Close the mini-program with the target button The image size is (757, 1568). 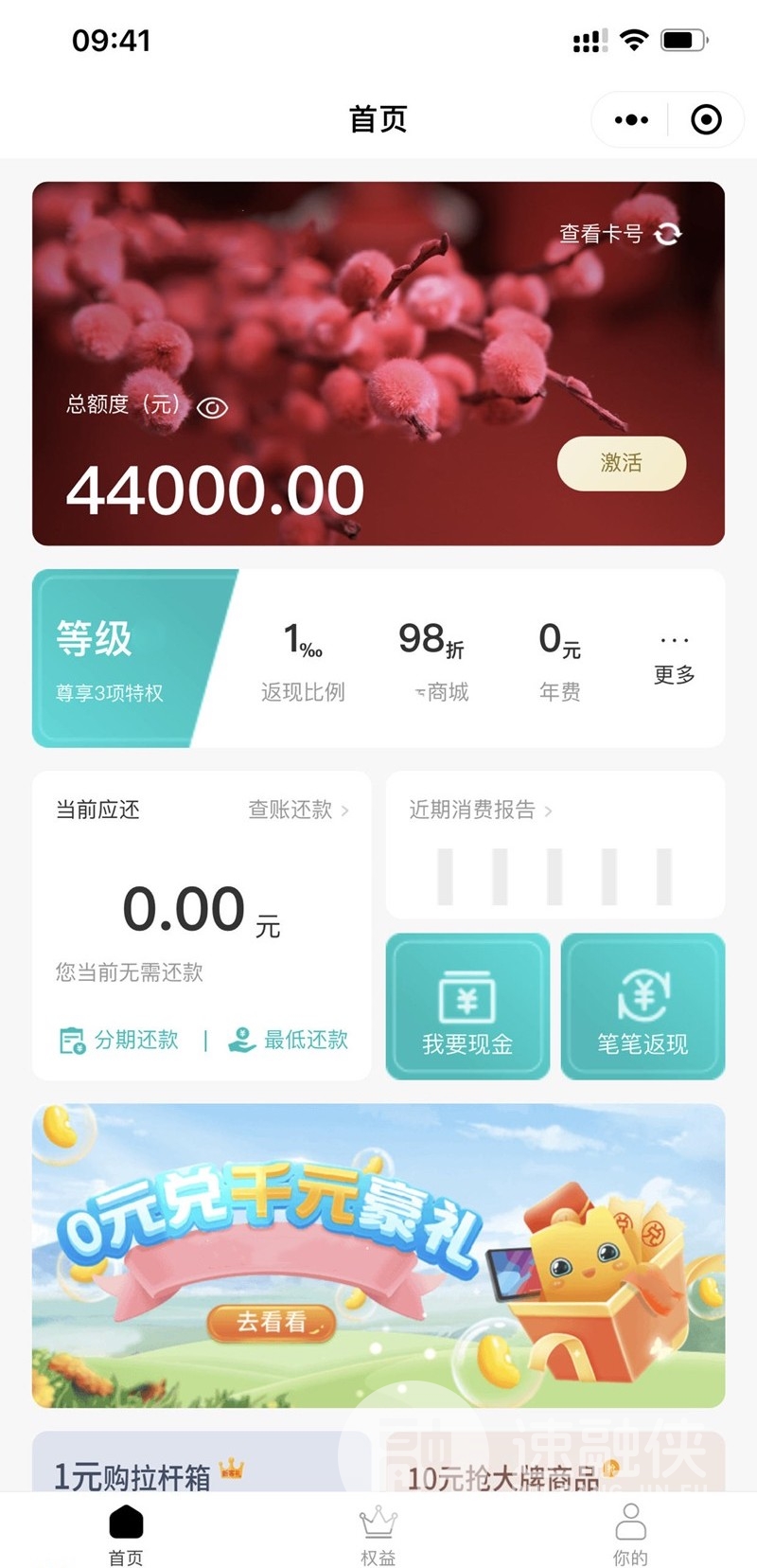(x=706, y=120)
